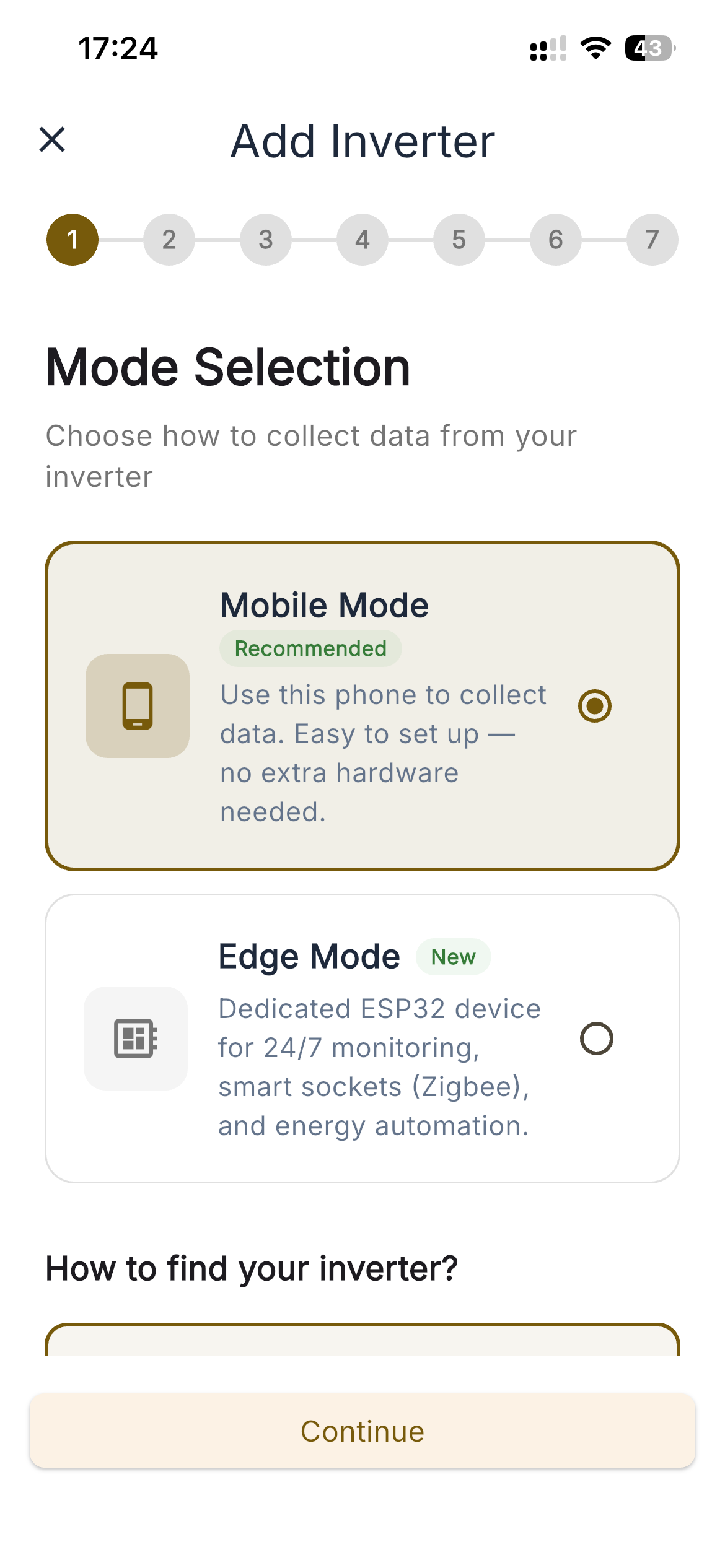Select the Mobile Mode radio button
The height and width of the screenshot is (1568, 725).
tap(595, 705)
